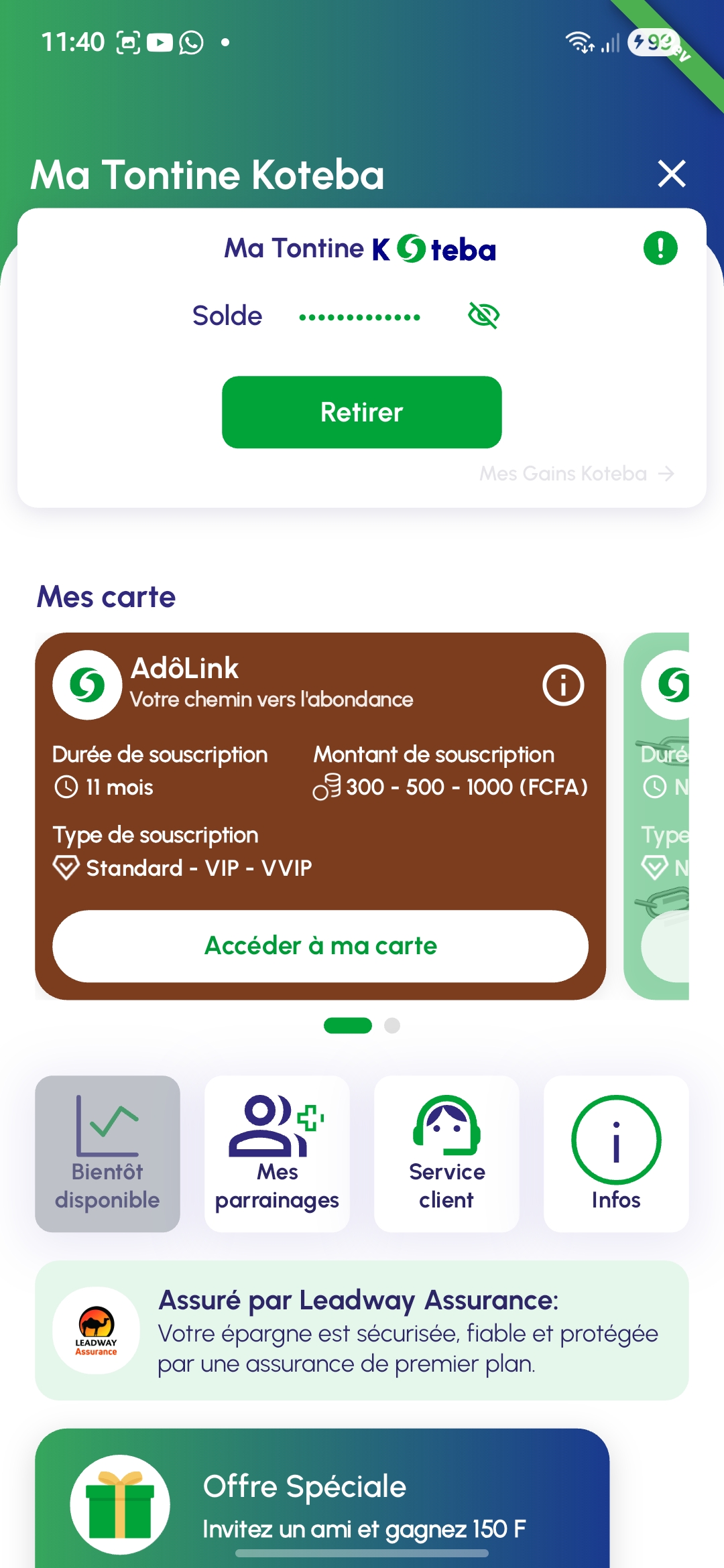
Task: Tap the clock icon next to 11 mois
Action: click(x=66, y=787)
